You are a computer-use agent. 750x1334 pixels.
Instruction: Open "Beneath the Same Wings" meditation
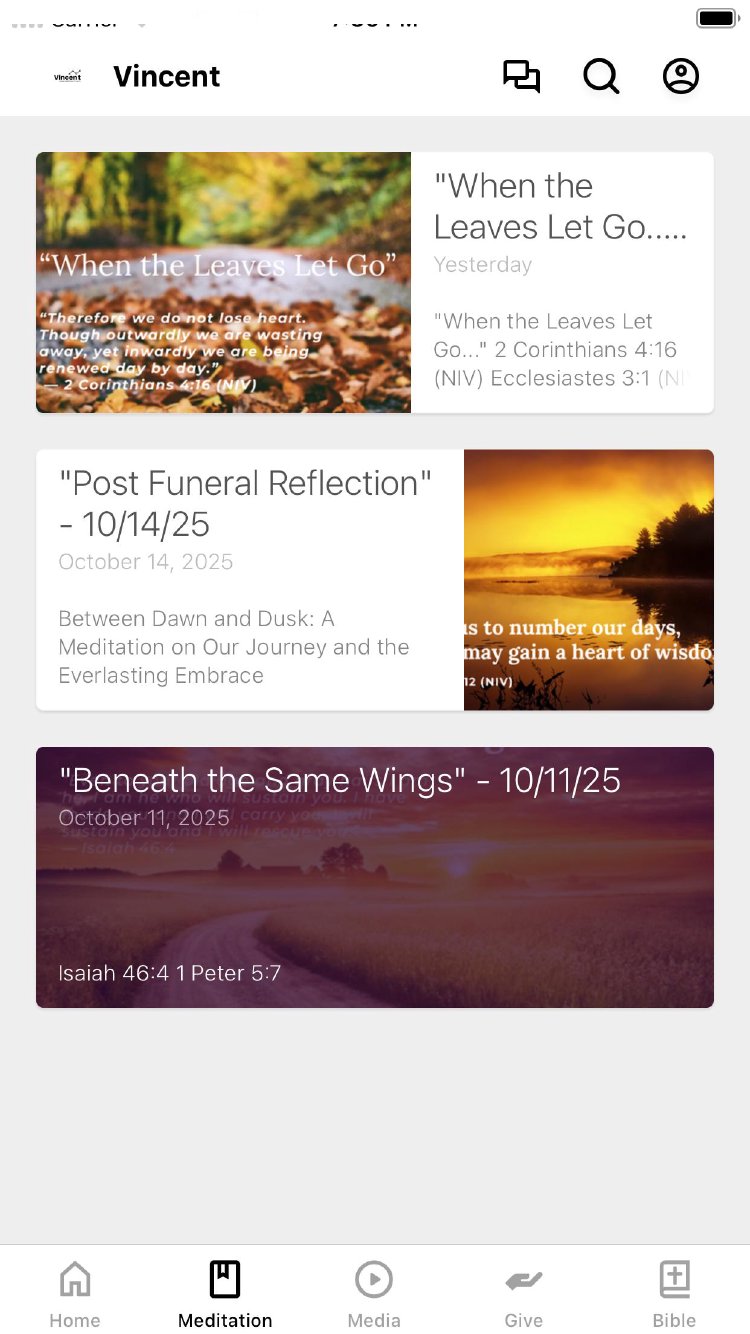(375, 877)
